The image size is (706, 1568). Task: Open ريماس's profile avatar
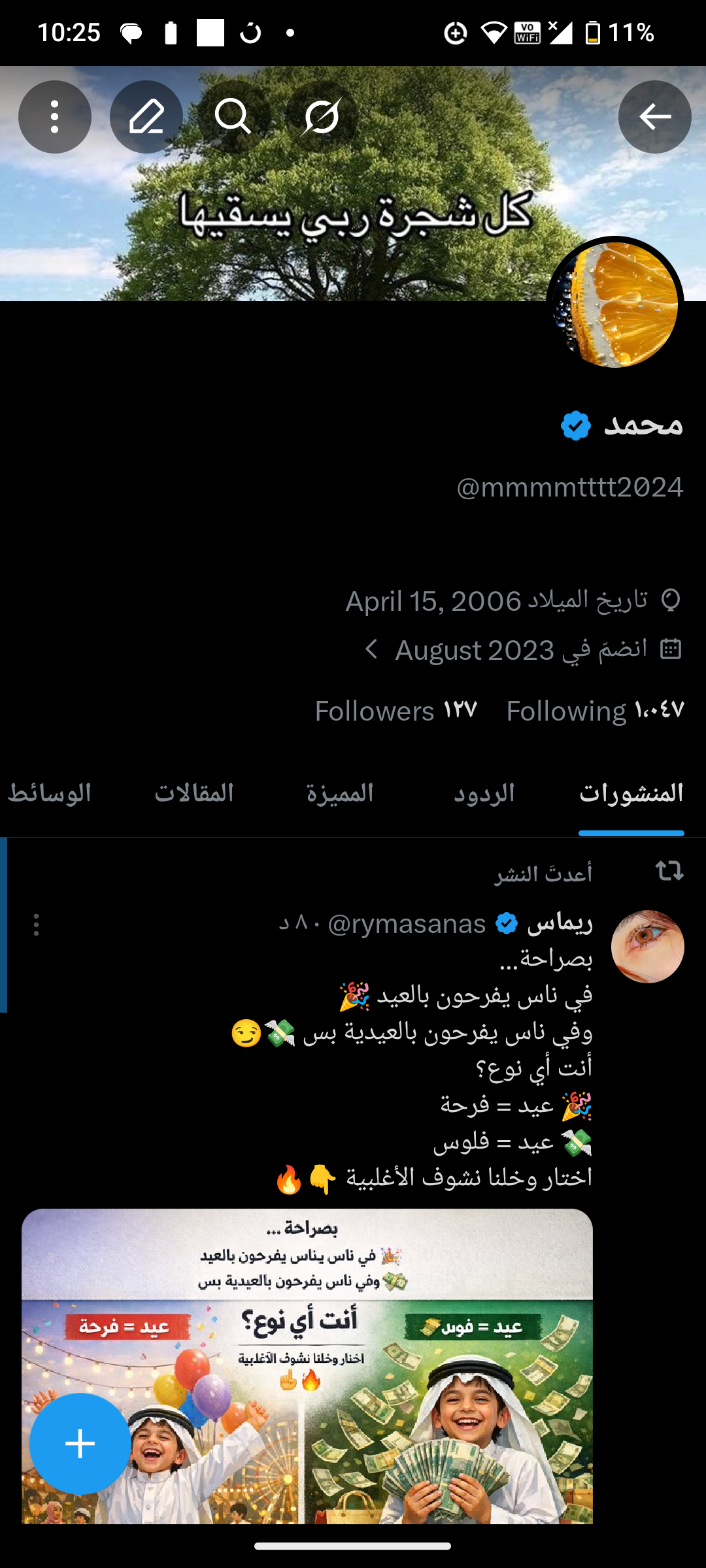coord(647,947)
